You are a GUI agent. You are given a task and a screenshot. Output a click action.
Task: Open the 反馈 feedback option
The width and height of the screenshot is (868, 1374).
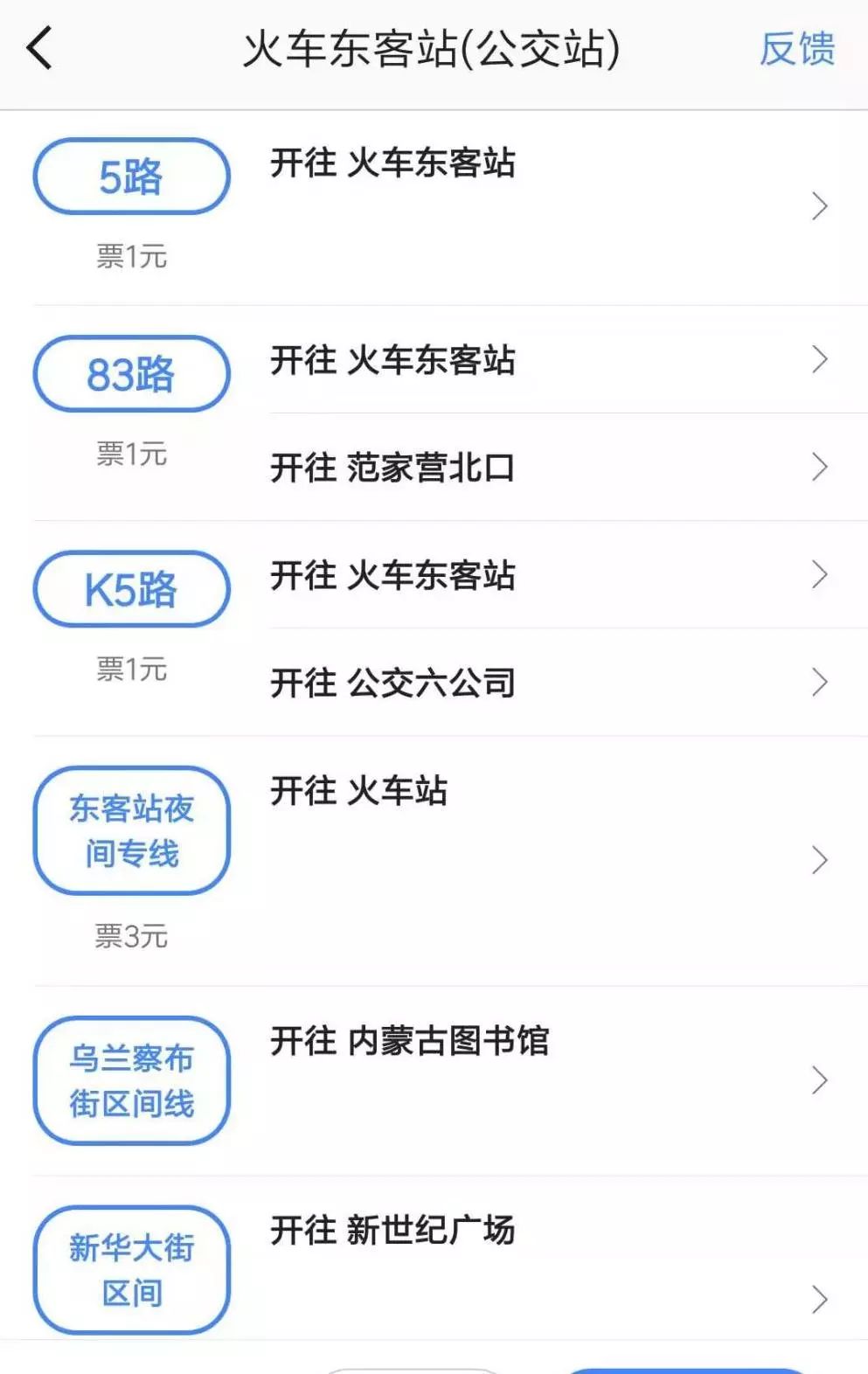tap(797, 50)
